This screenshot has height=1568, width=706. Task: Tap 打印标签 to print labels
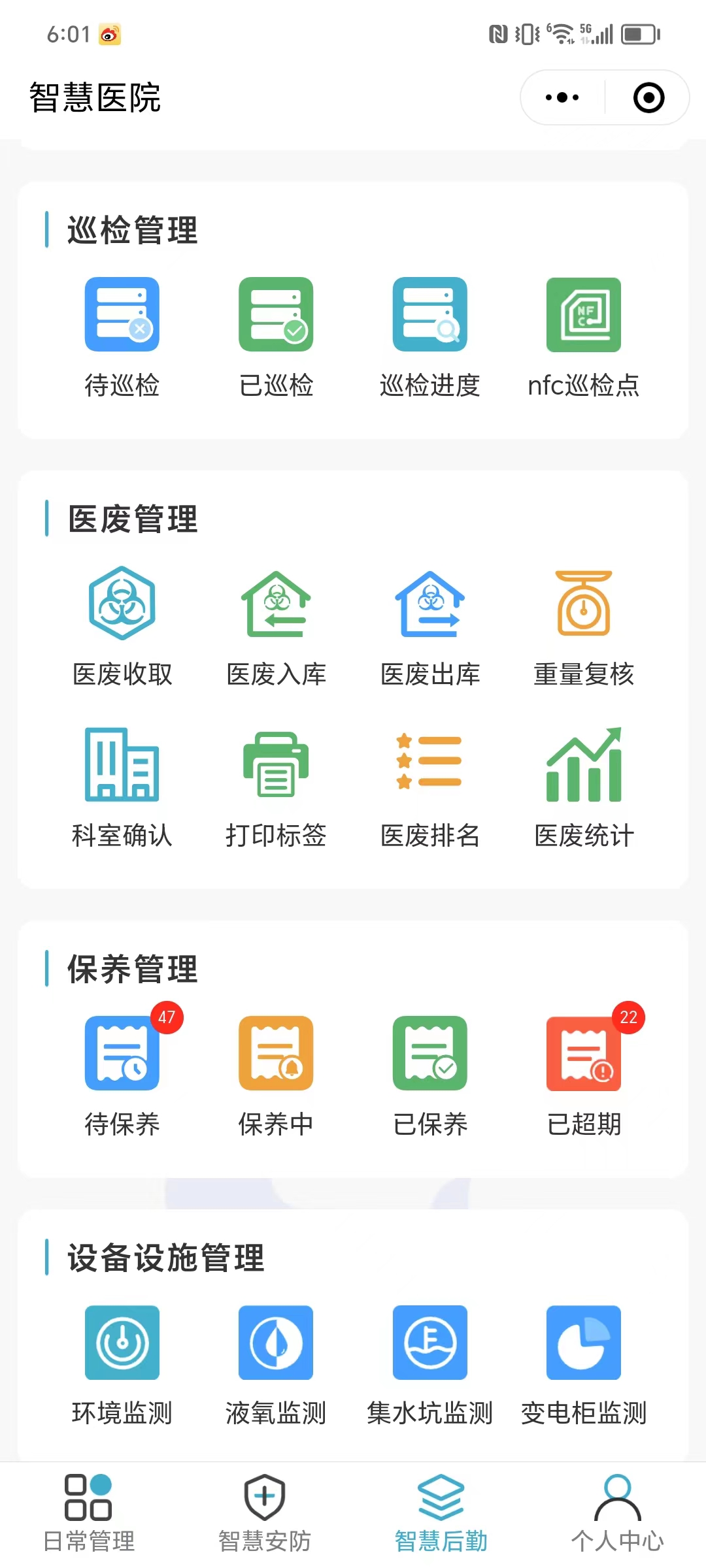pos(276,788)
